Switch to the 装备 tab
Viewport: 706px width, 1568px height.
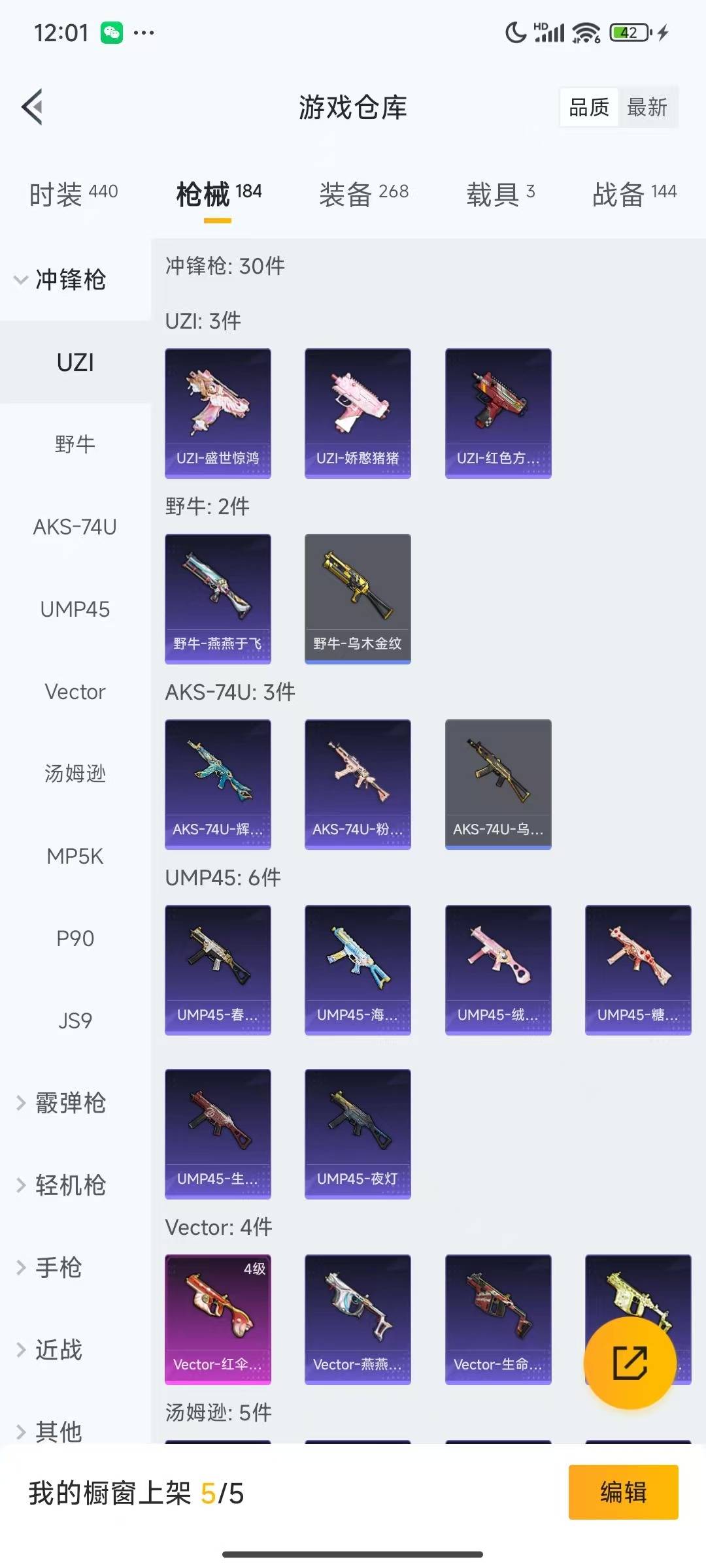tap(363, 193)
